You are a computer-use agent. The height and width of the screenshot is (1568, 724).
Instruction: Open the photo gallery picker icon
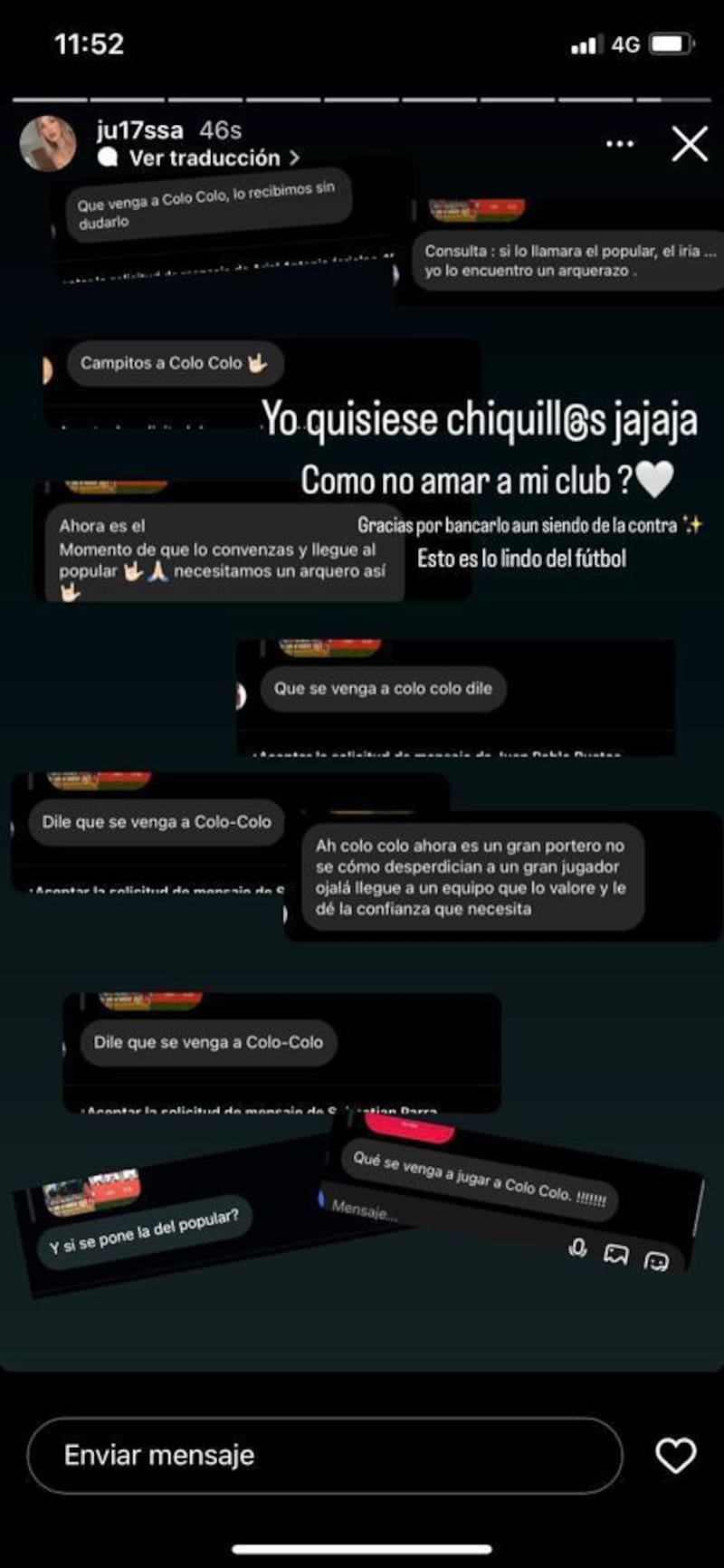click(617, 1254)
